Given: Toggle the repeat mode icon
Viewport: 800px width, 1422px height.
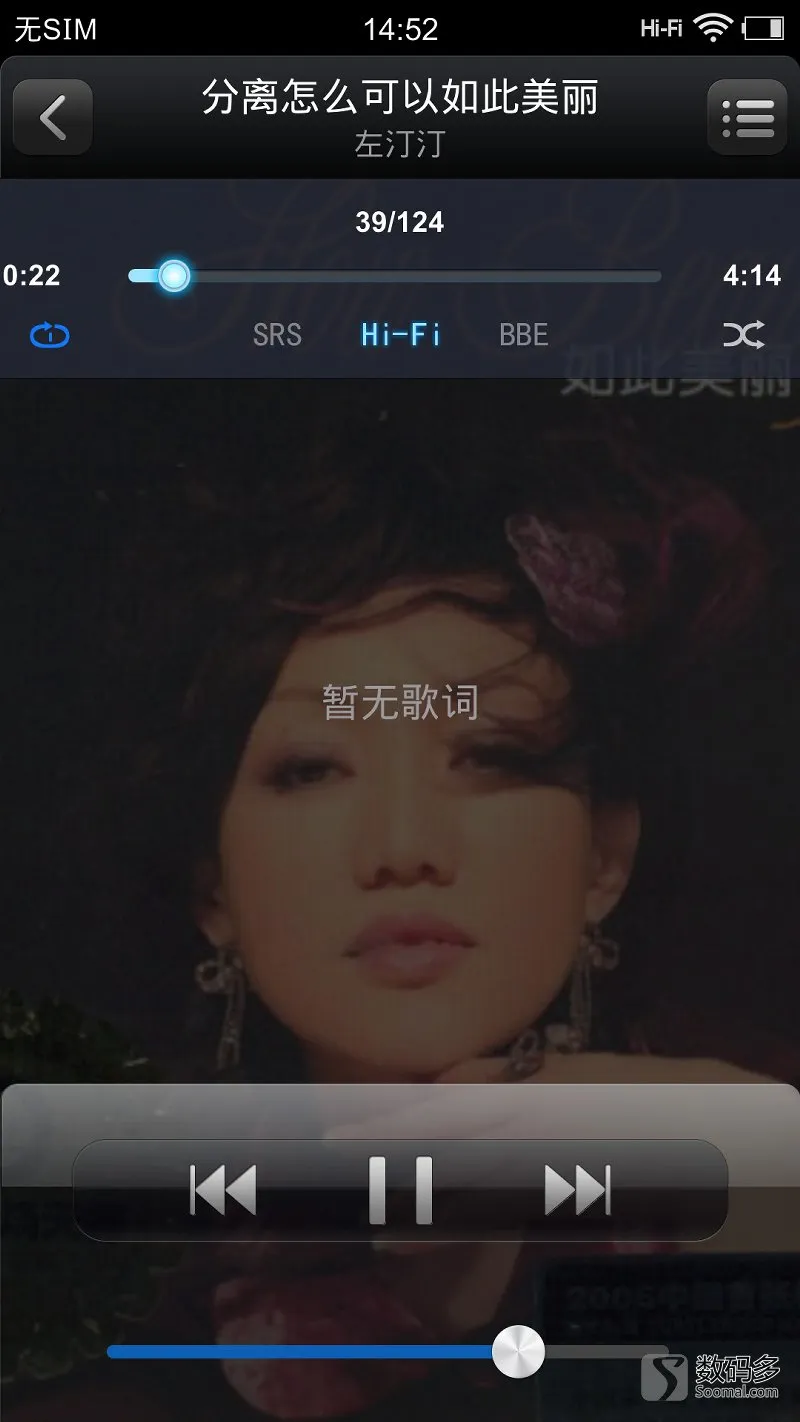Looking at the screenshot, I should pyautogui.click(x=50, y=335).
